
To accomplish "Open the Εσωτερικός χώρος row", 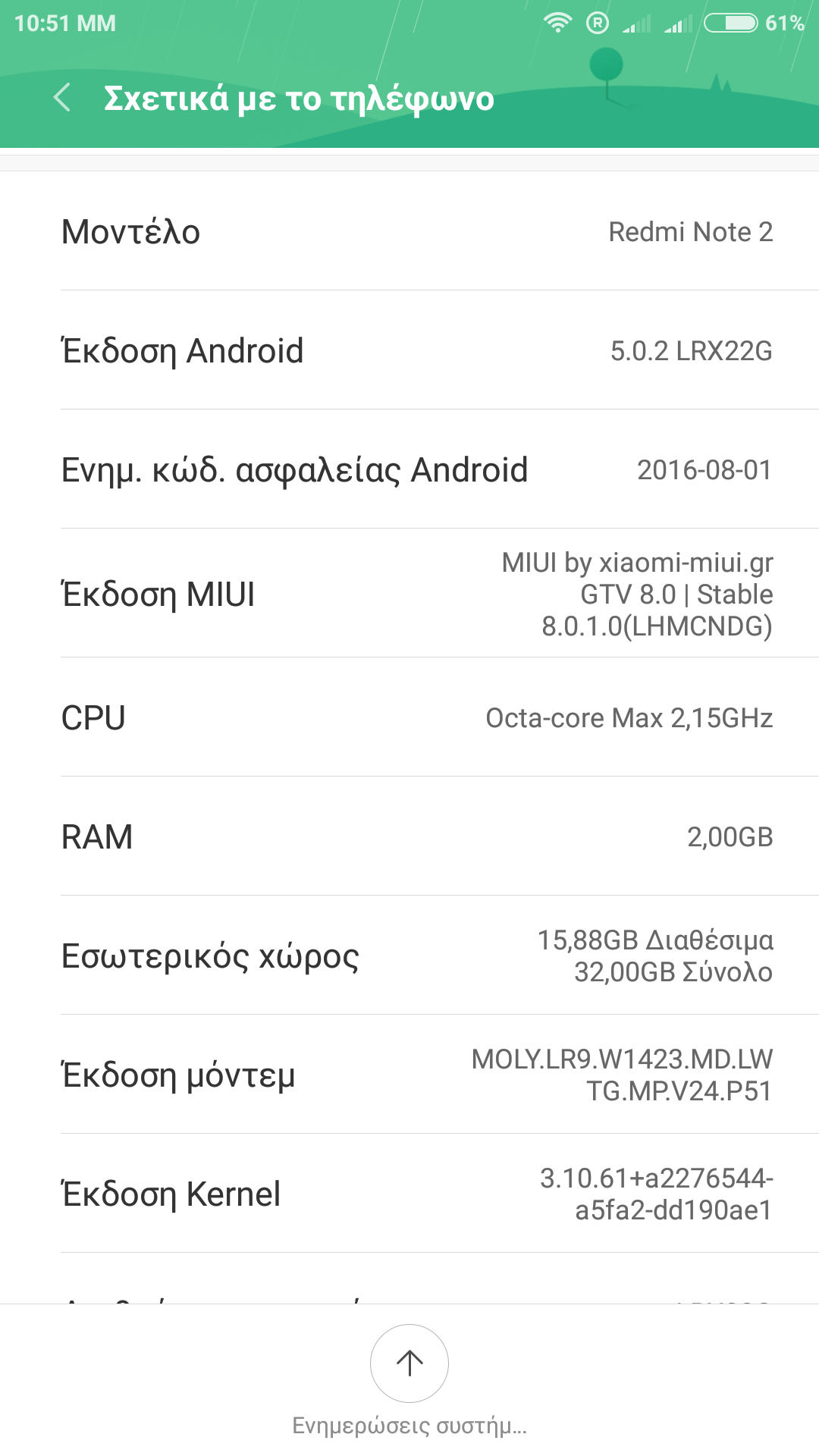I will tap(409, 955).
